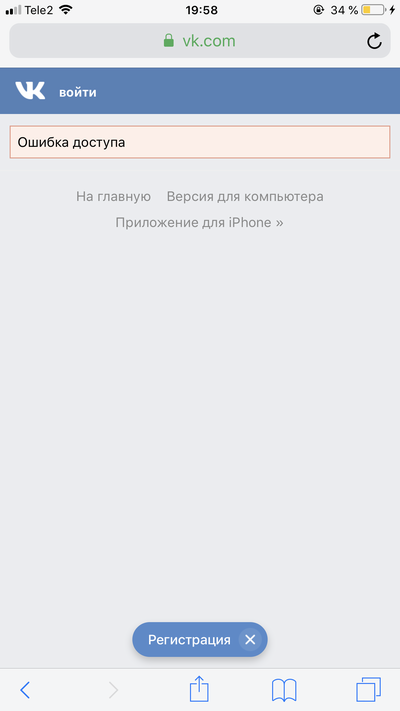The image size is (400, 711).
Task: Open the войти login link
Action: click(x=78, y=93)
